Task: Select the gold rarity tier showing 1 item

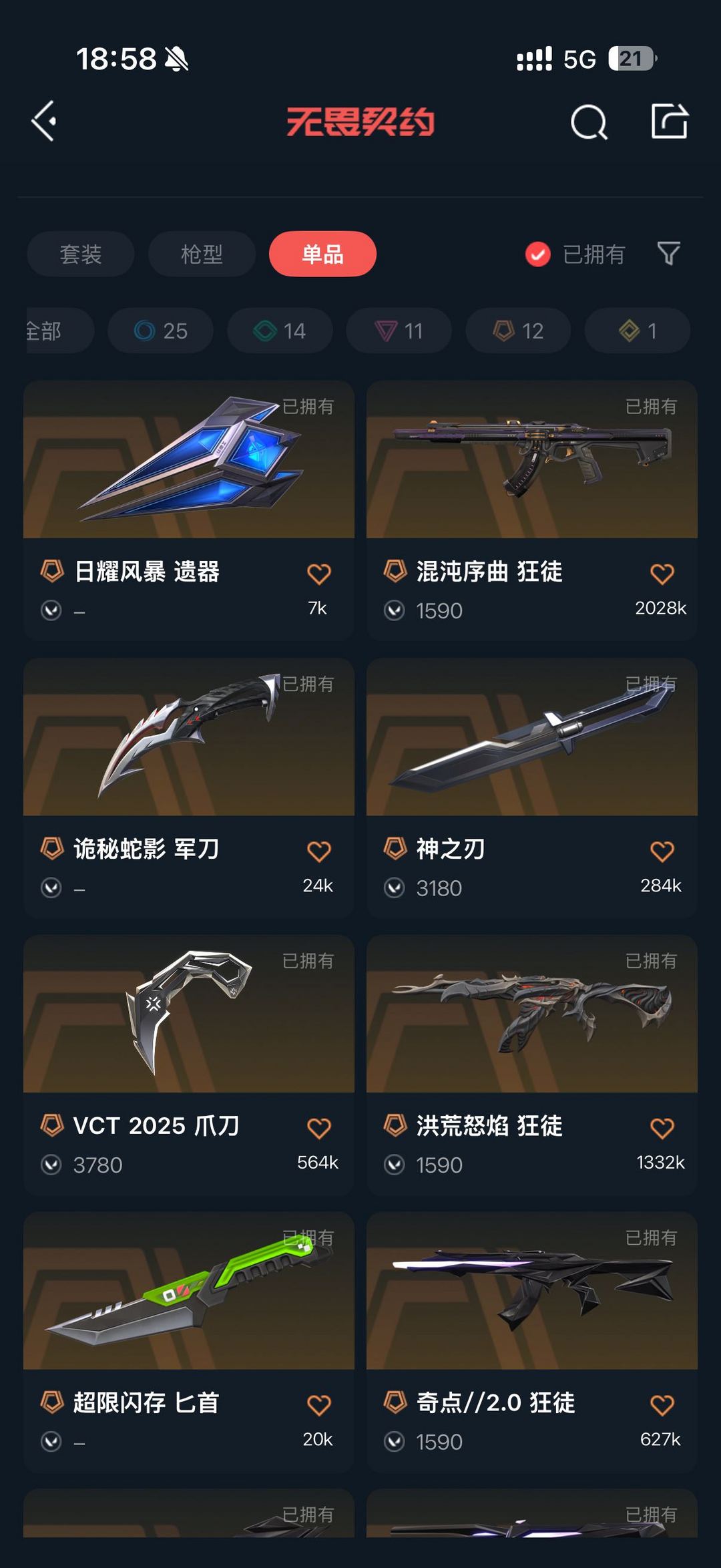Action: (636, 330)
